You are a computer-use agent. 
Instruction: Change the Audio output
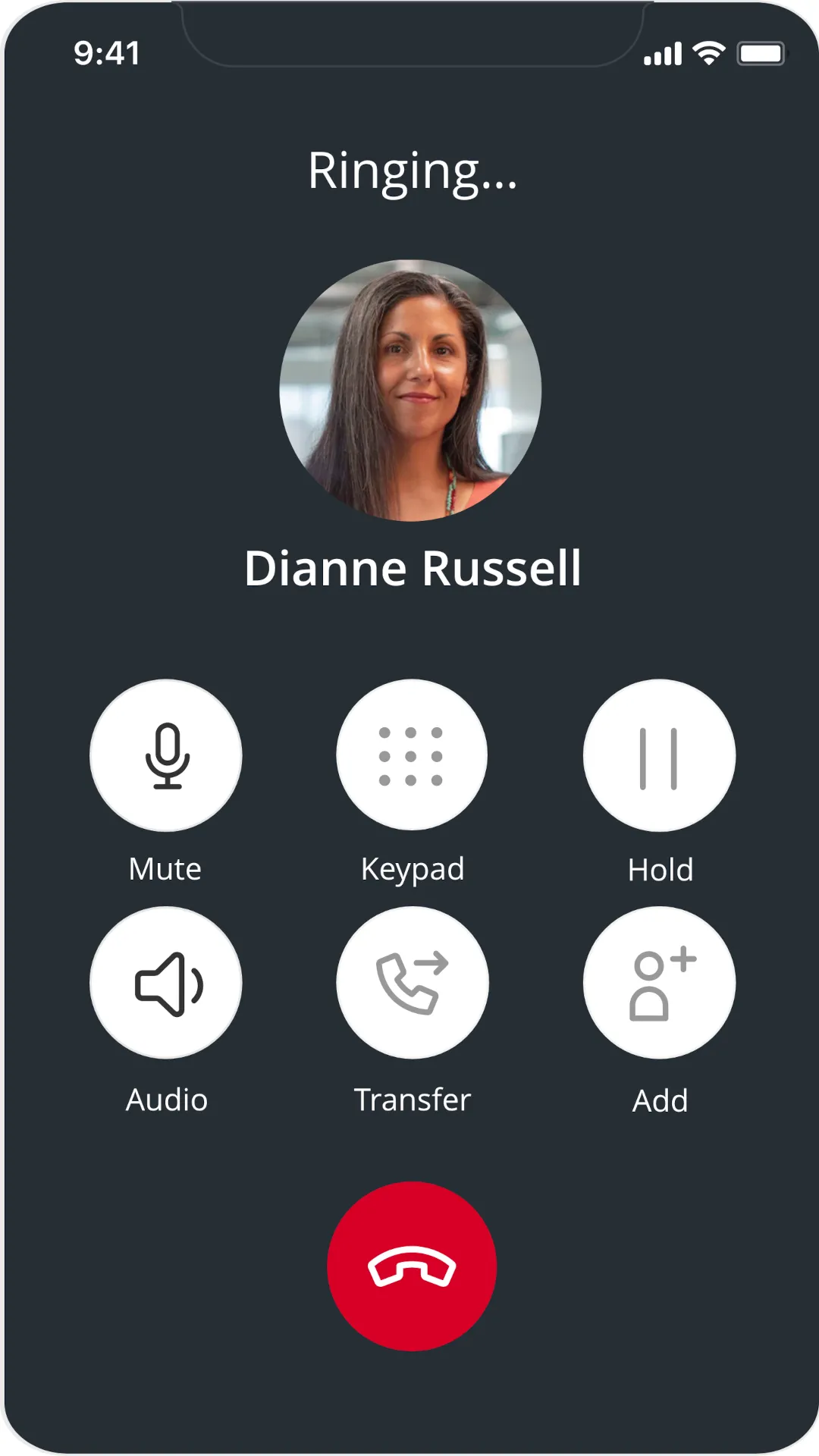166,983
